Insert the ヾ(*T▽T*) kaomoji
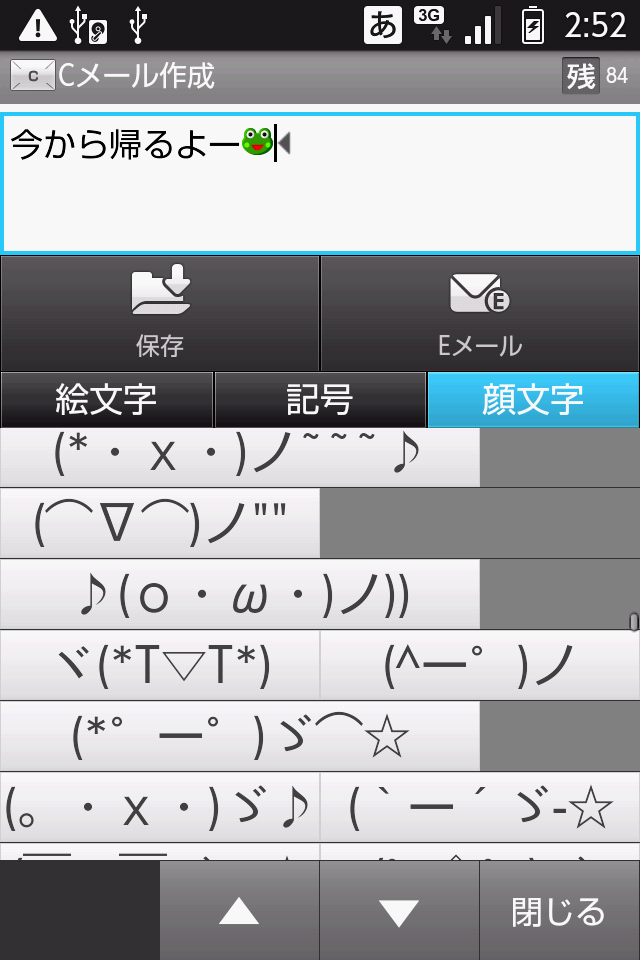The width and height of the screenshot is (640, 960). click(160, 666)
